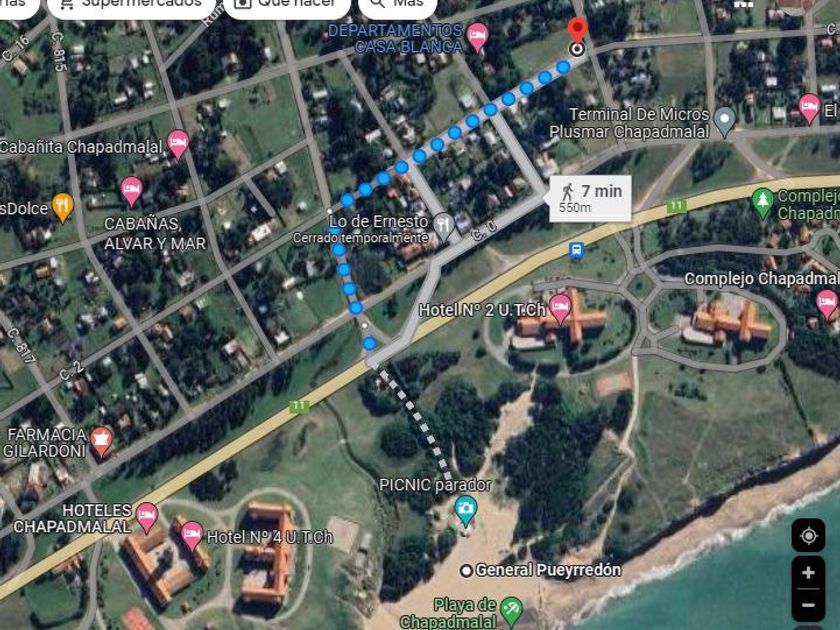Center map on my location
The image size is (840, 630).
click(808, 536)
